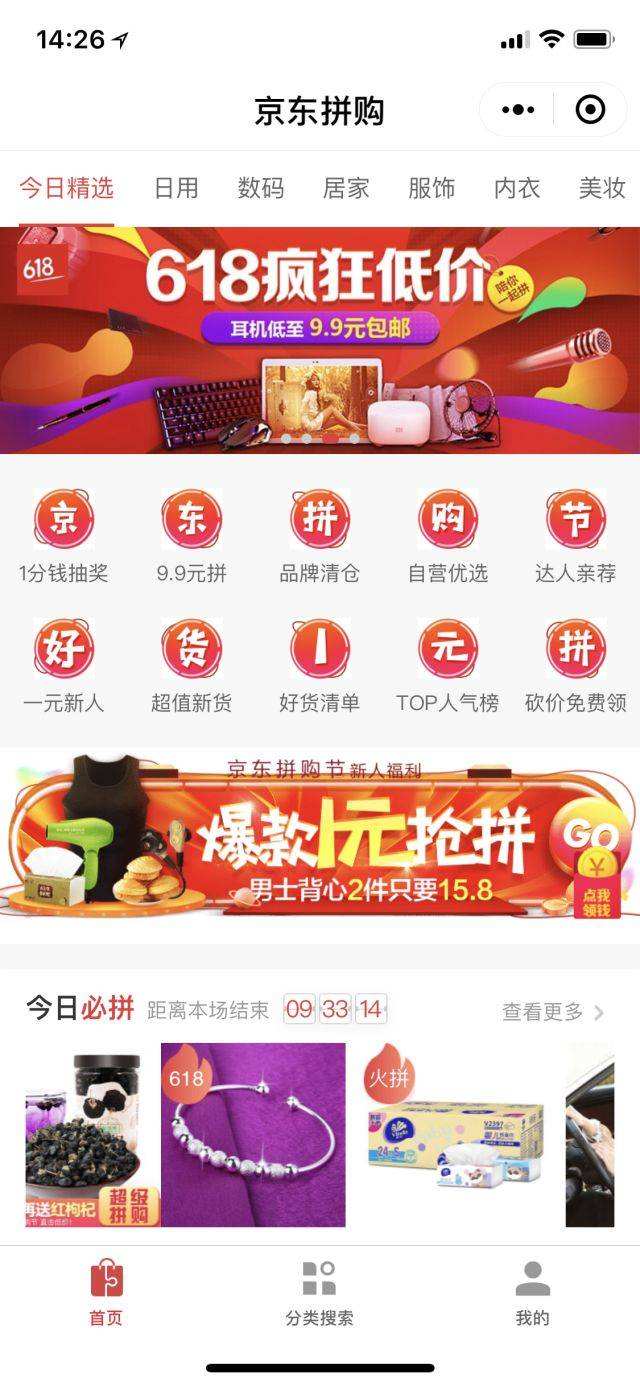The width and height of the screenshot is (640, 1386).
Task: Open 一元新人 deals
Action: pos(63,666)
